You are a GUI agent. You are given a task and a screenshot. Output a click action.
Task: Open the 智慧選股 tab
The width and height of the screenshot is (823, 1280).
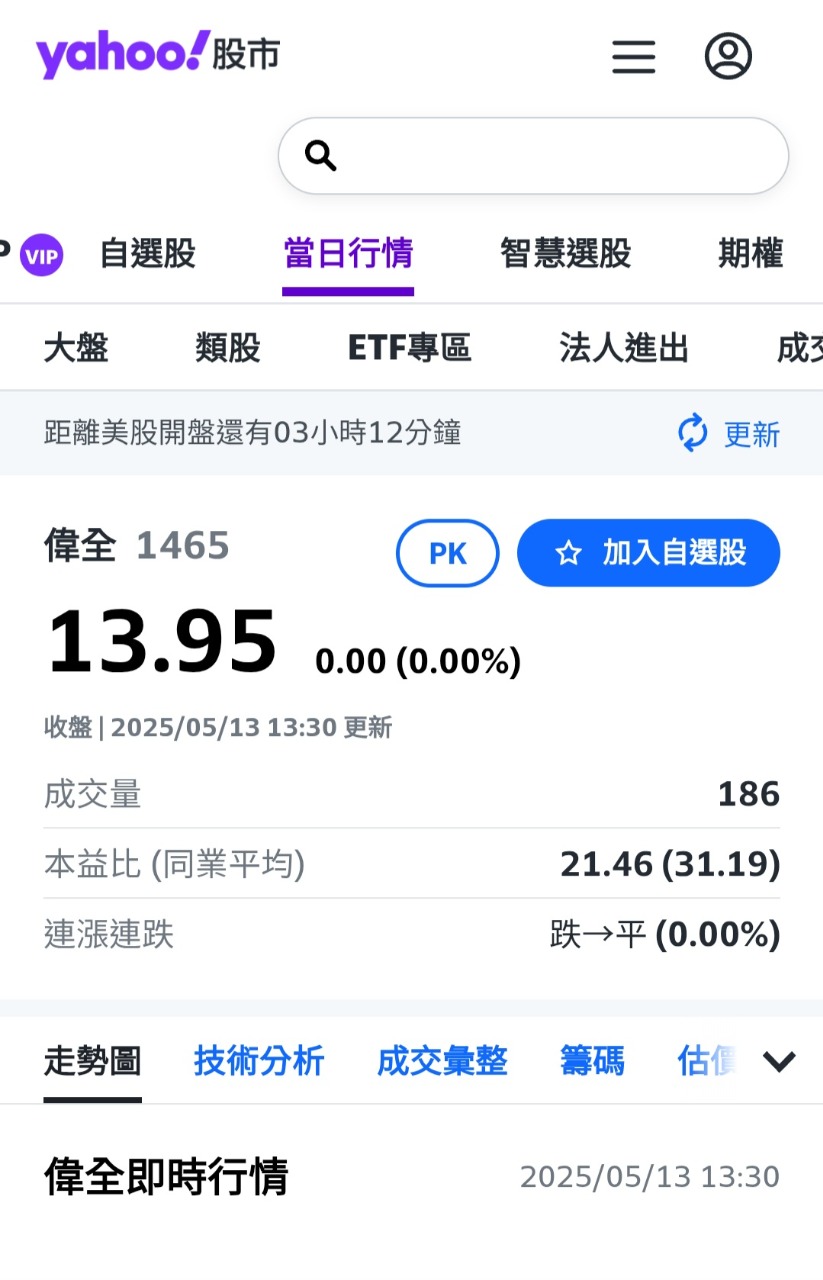tap(565, 254)
